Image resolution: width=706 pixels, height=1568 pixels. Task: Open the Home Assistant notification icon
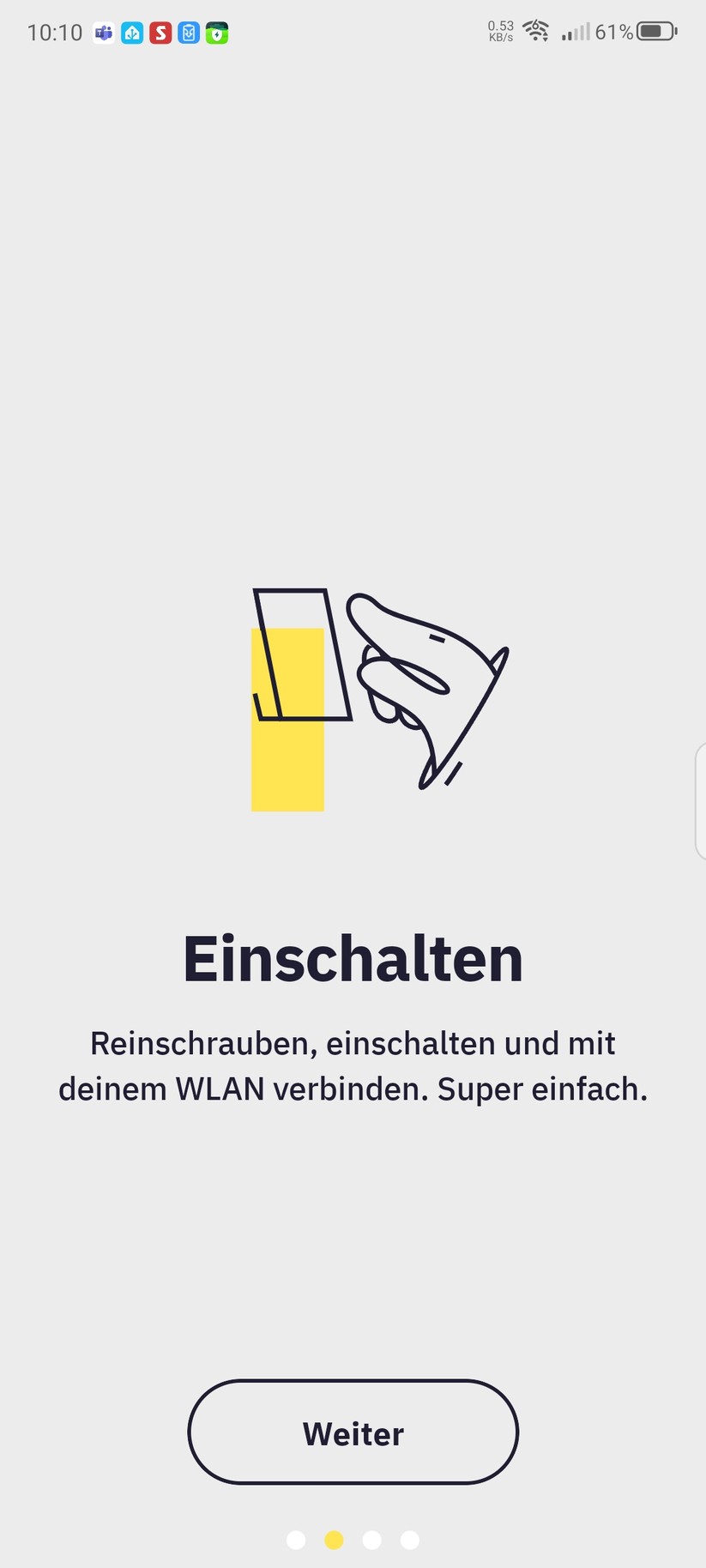(x=132, y=33)
